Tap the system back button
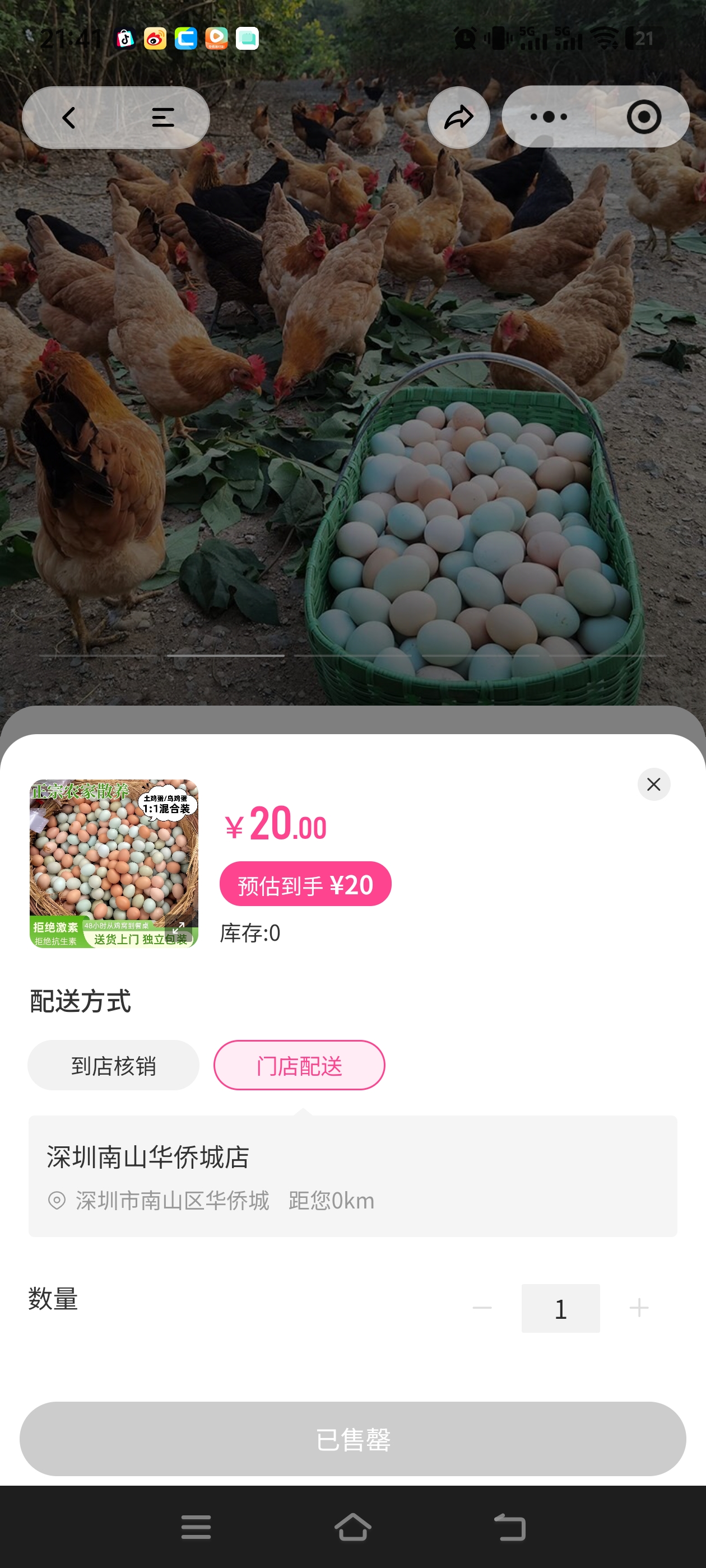The width and height of the screenshot is (706, 1568). pos(509,1527)
